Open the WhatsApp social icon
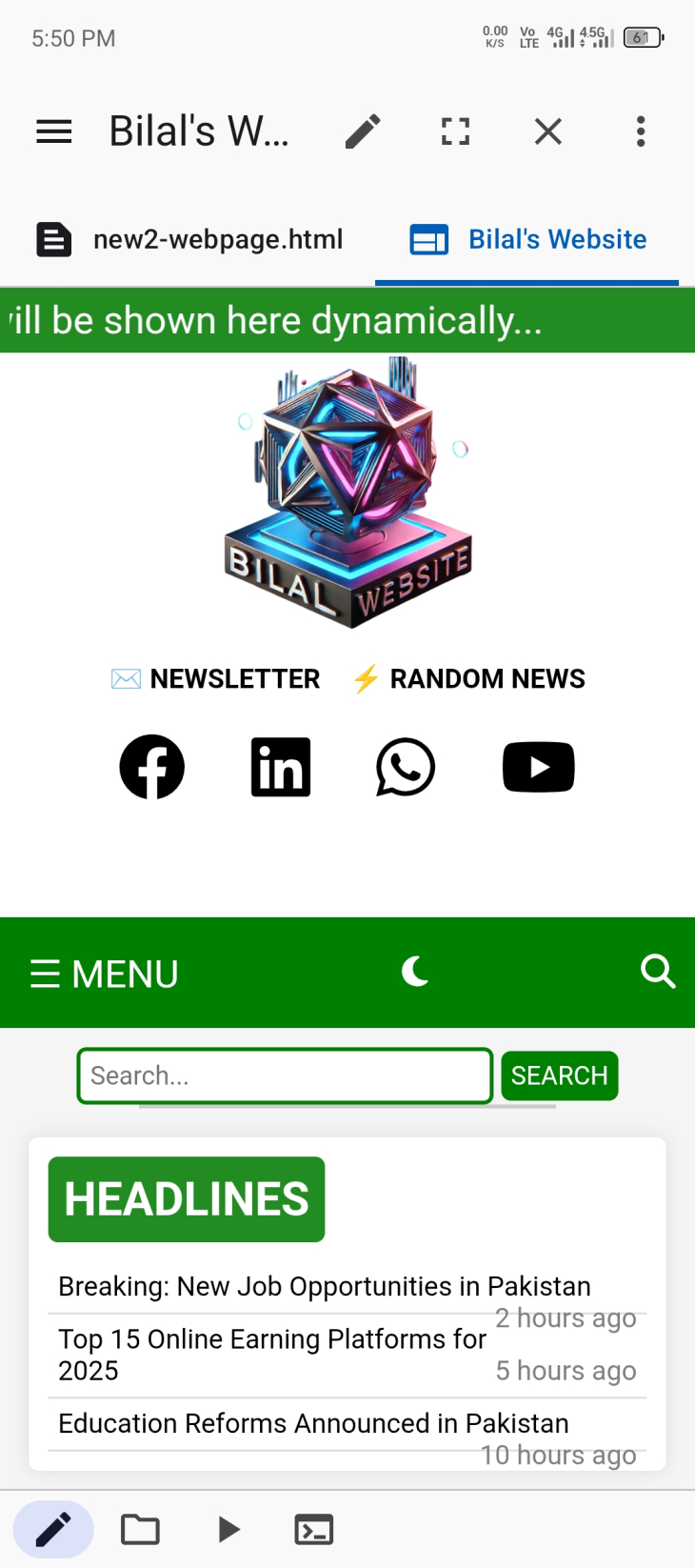This screenshot has height=1568, width=695. click(x=406, y=767)
